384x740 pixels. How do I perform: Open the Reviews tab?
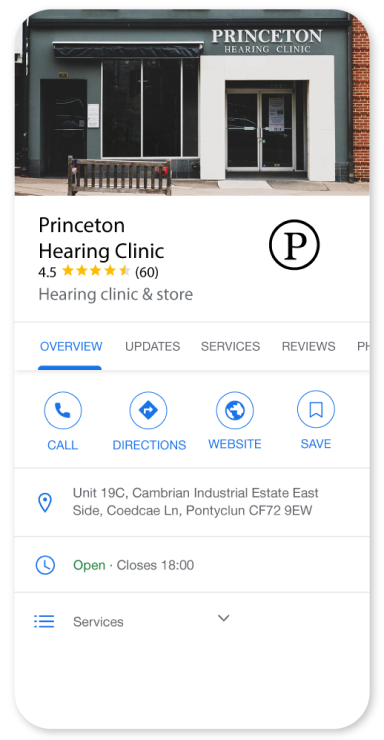coord(309,346)
